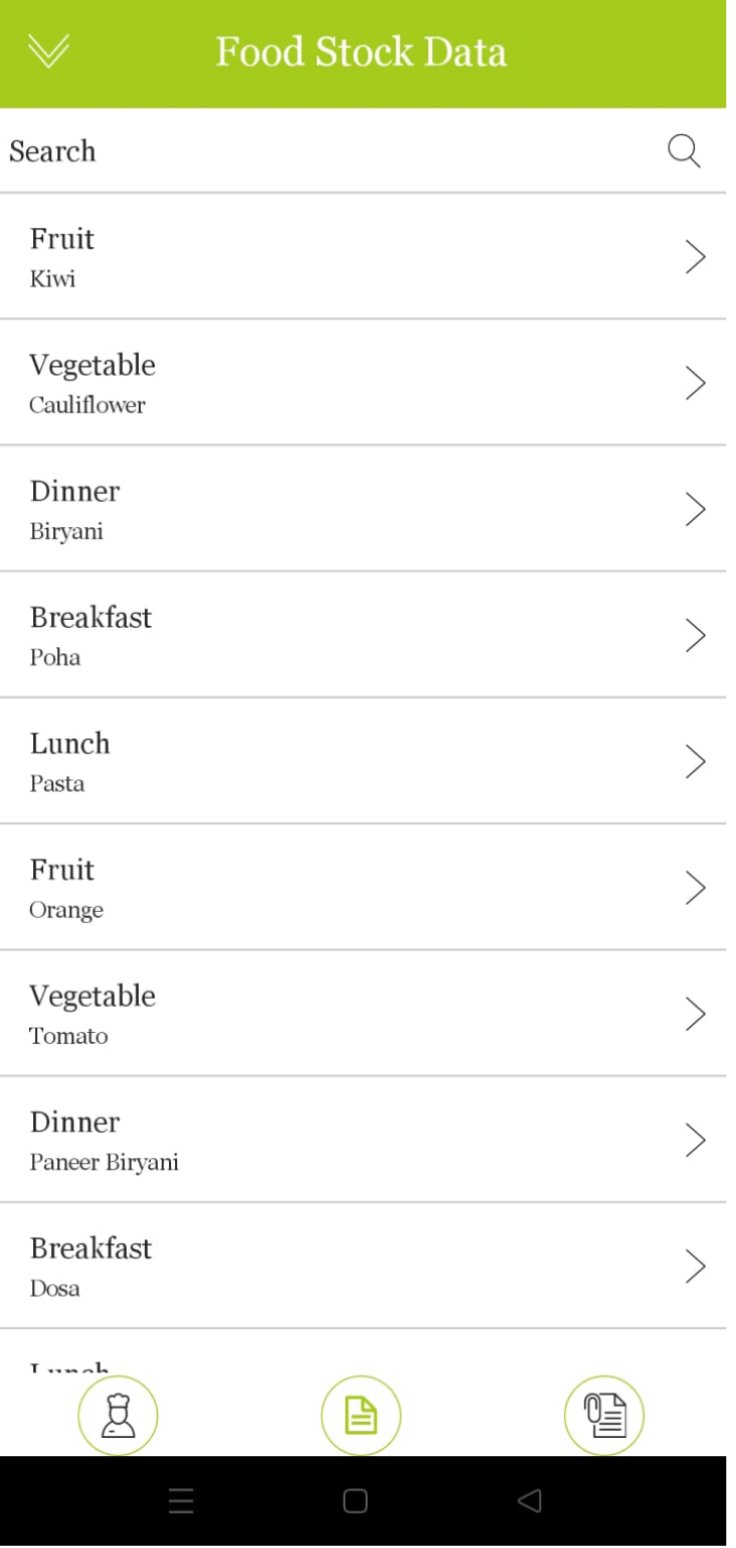This screenshot has height=1548, width=736.
Task: Open the clipboard list tab
Action: [x=604, y=1416]
